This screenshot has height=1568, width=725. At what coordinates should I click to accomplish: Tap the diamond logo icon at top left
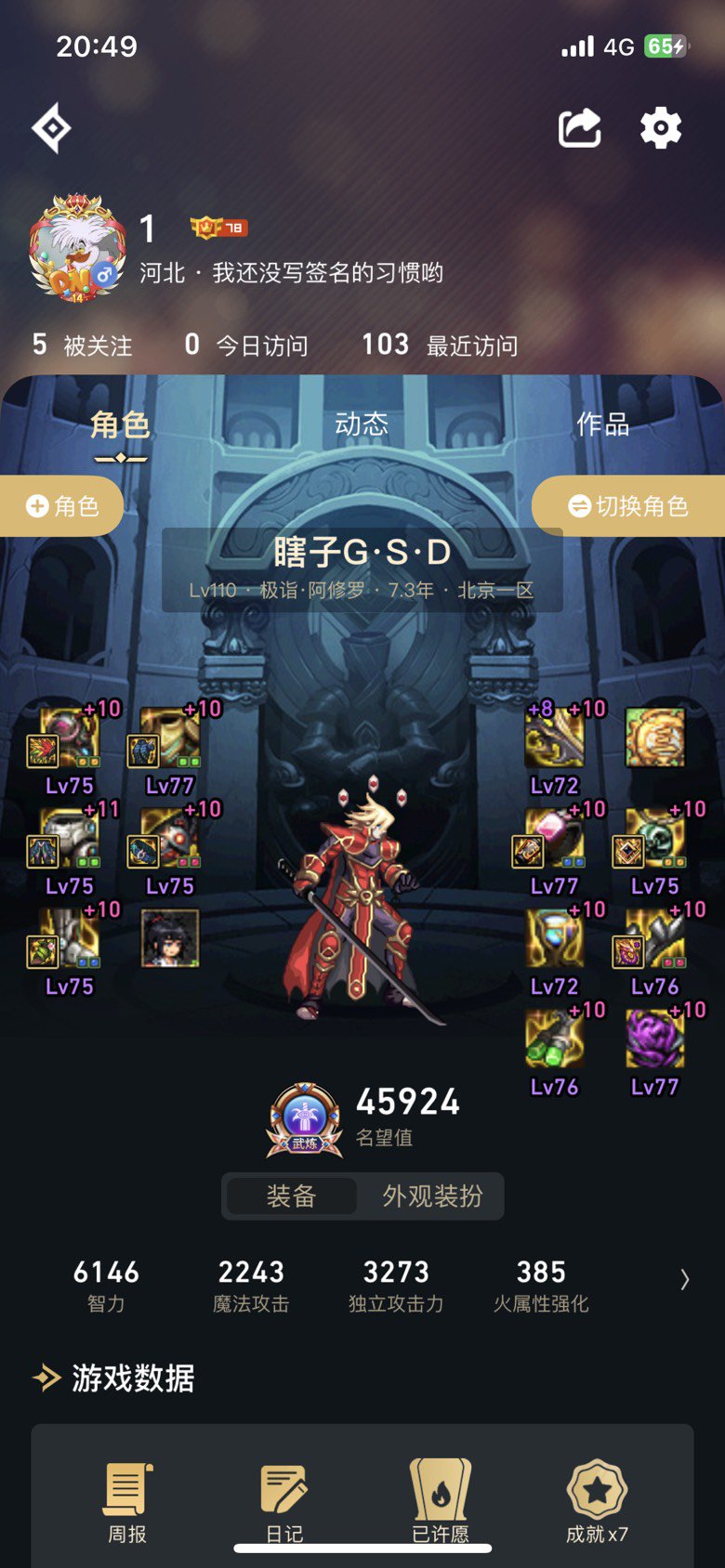52,128
